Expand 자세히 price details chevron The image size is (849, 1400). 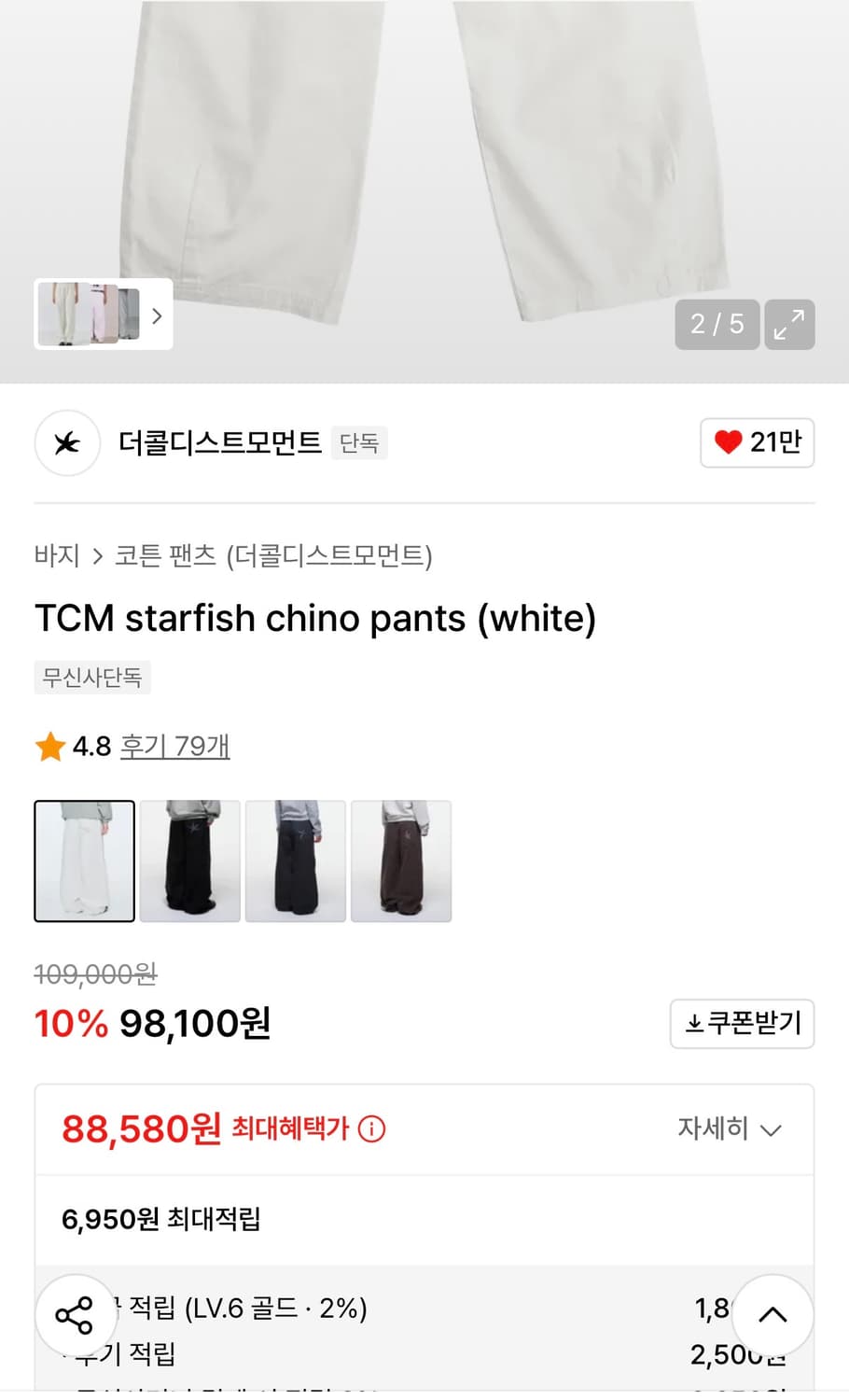click(771, 1129)
